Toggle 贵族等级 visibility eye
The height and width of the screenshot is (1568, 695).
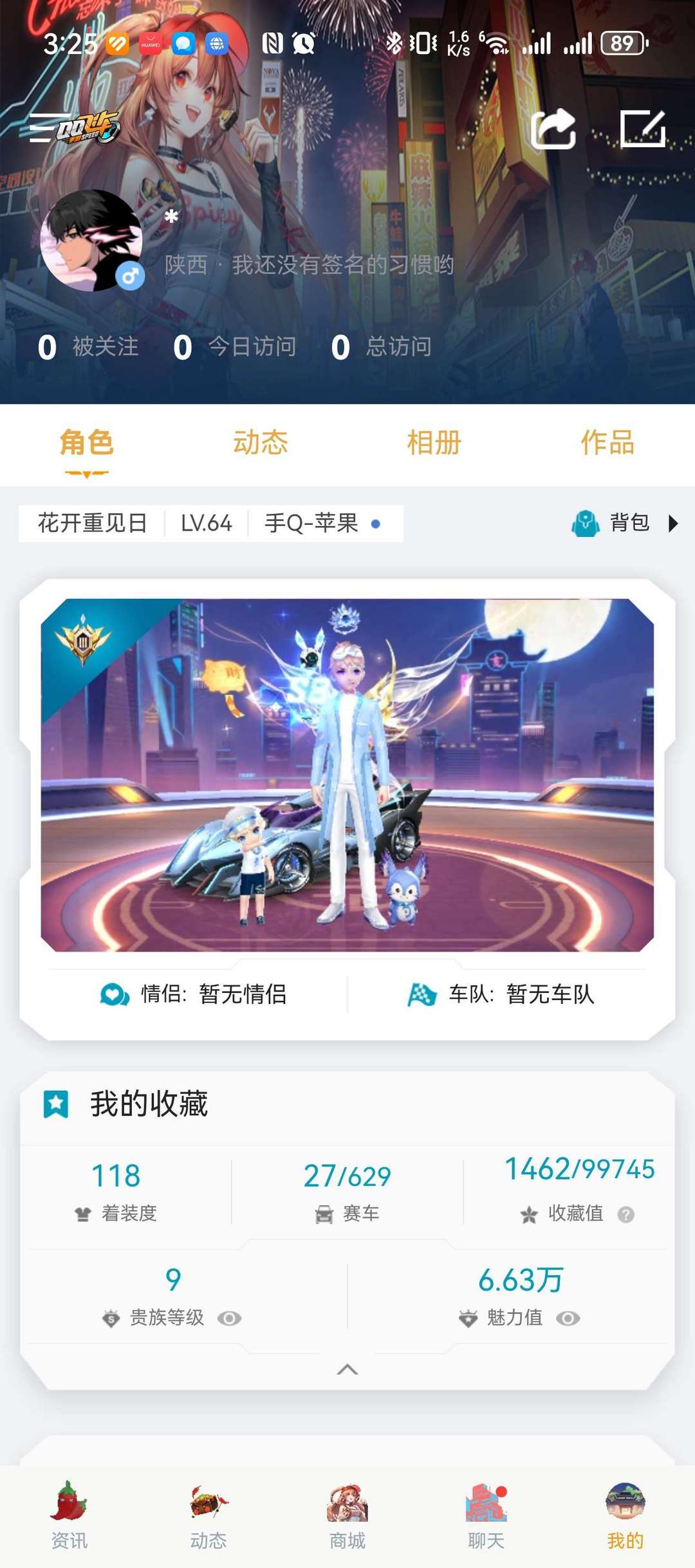coord(229,1318)
